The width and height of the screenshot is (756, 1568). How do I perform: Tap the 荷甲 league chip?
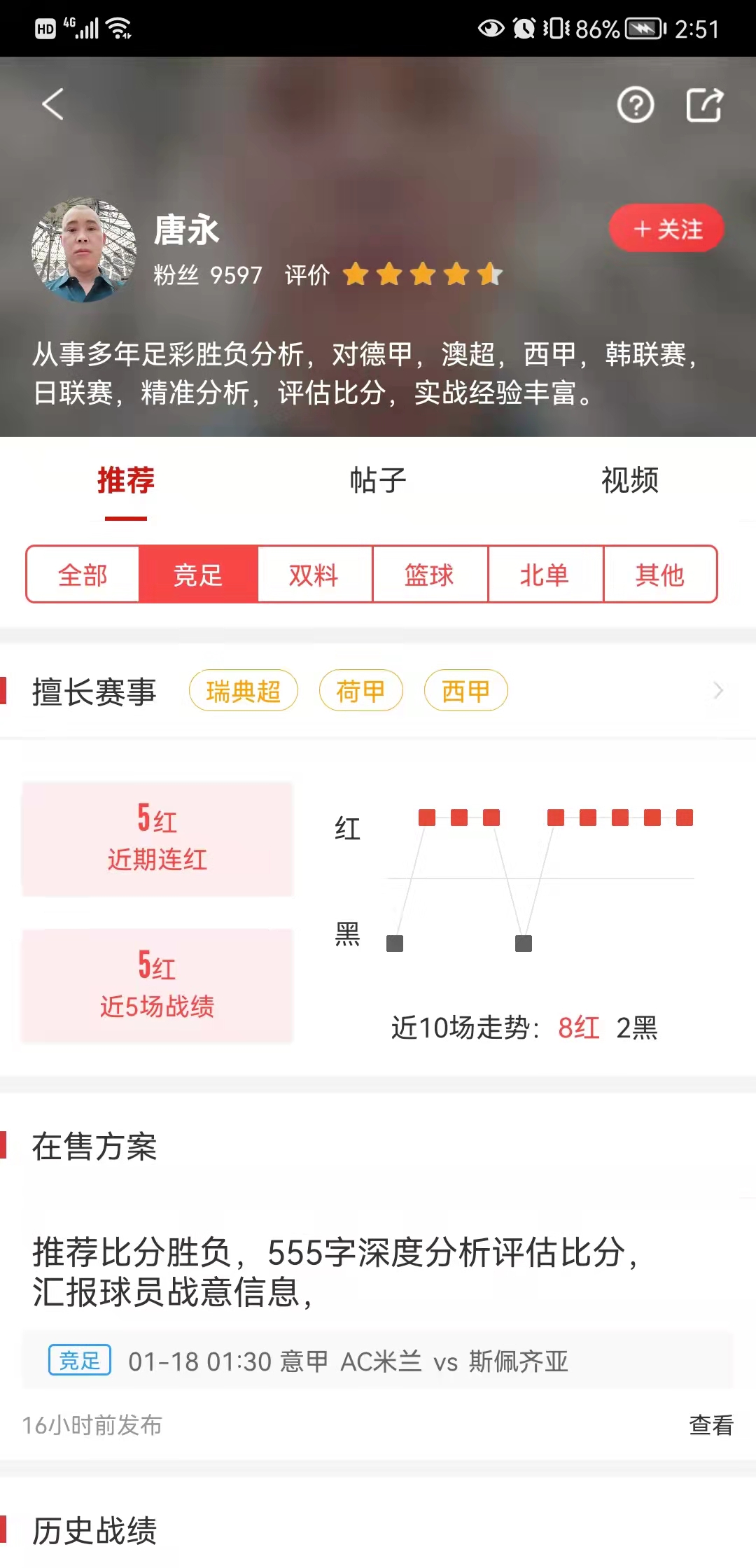pos(360,691)
